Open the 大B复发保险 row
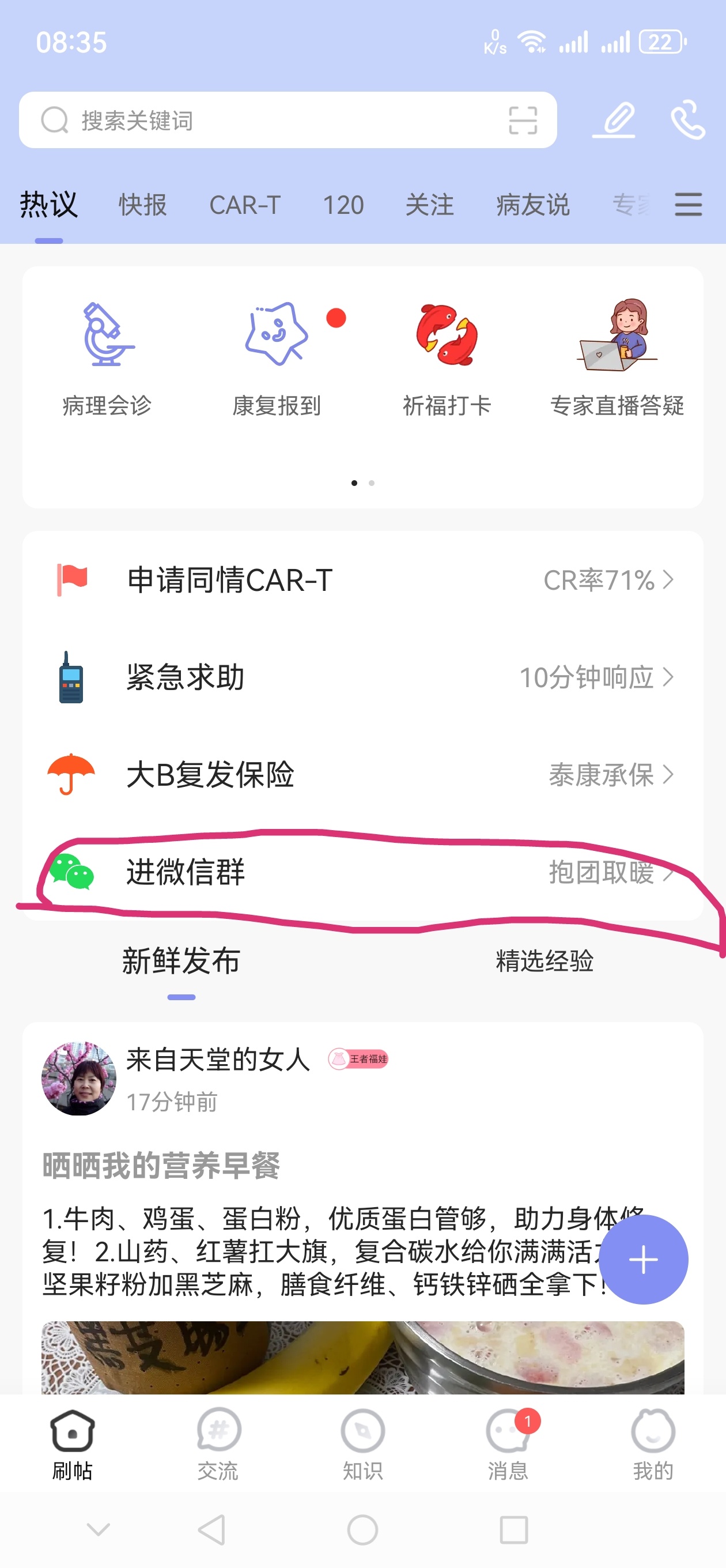This screenshot has height=1568, width=726. pyautogui.click(x=362, y=775)
